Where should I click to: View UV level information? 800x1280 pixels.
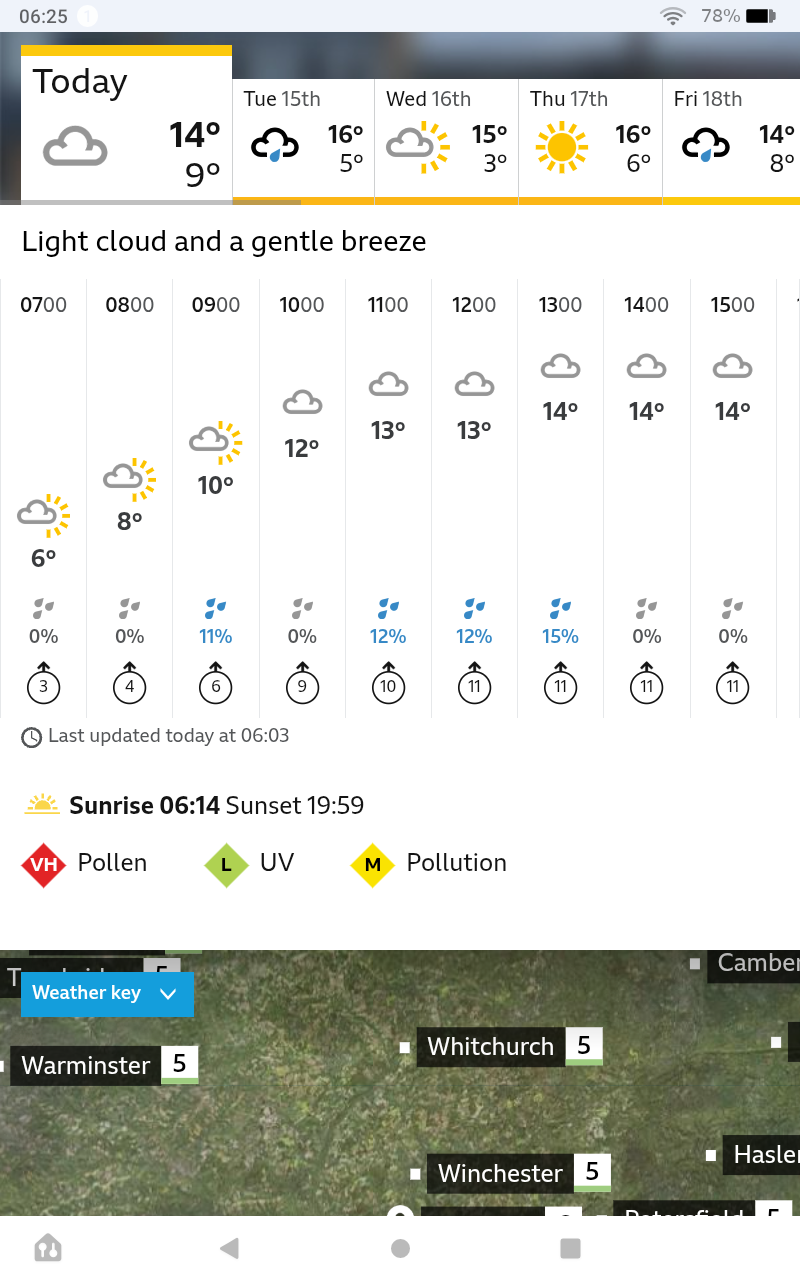250,863
